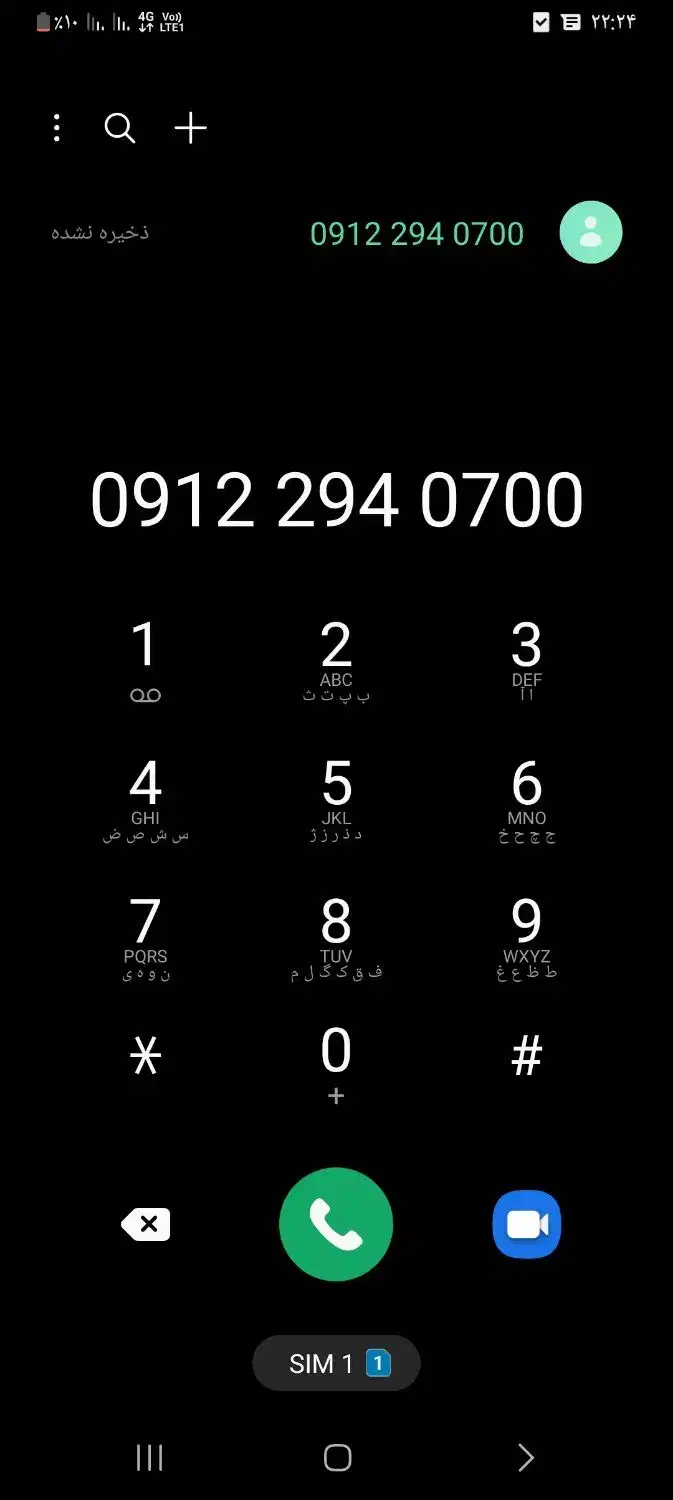The height and width of the screenshot is (1500, 673).
Task: Change the SIM 1 selector
Action: tap(336, 1363)
